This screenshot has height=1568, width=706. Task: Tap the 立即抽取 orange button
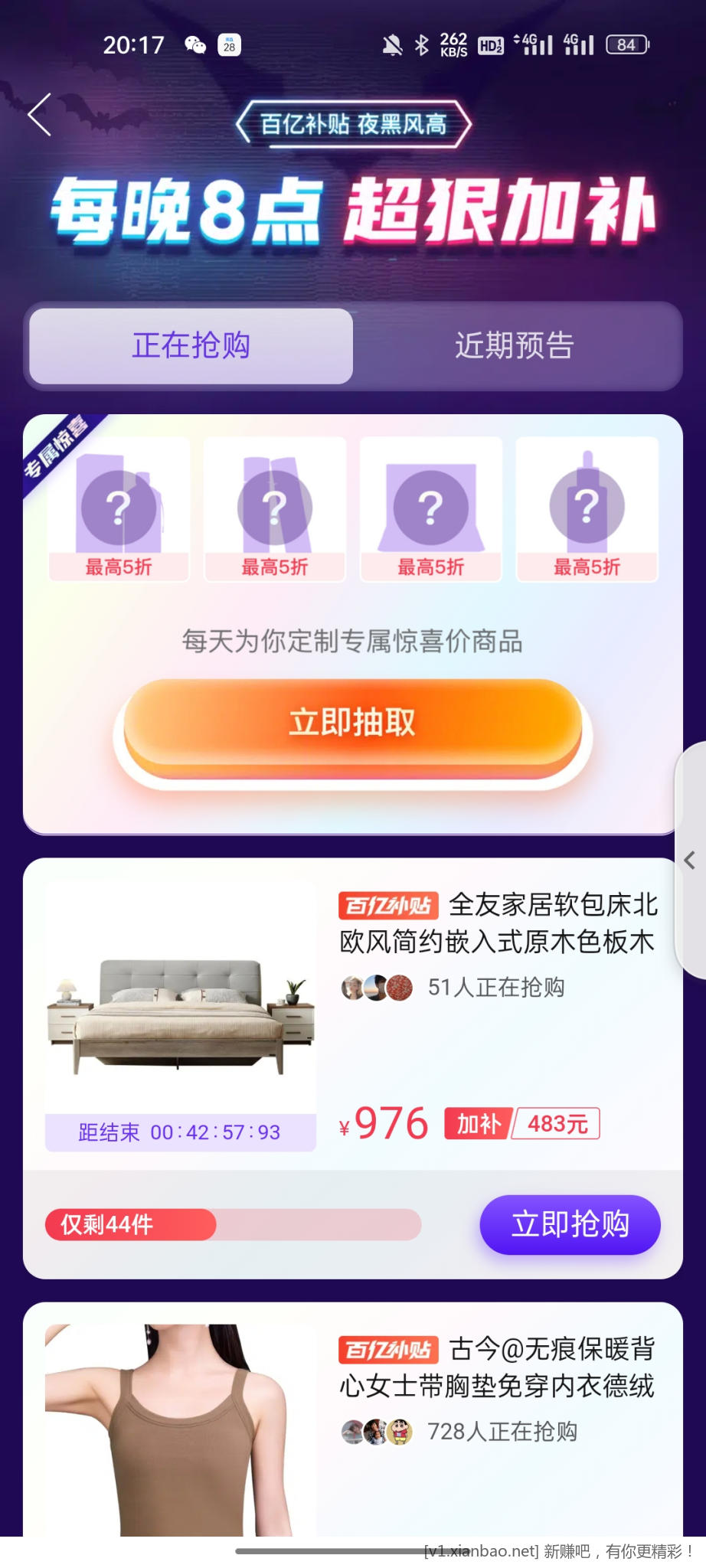(352, 724)
